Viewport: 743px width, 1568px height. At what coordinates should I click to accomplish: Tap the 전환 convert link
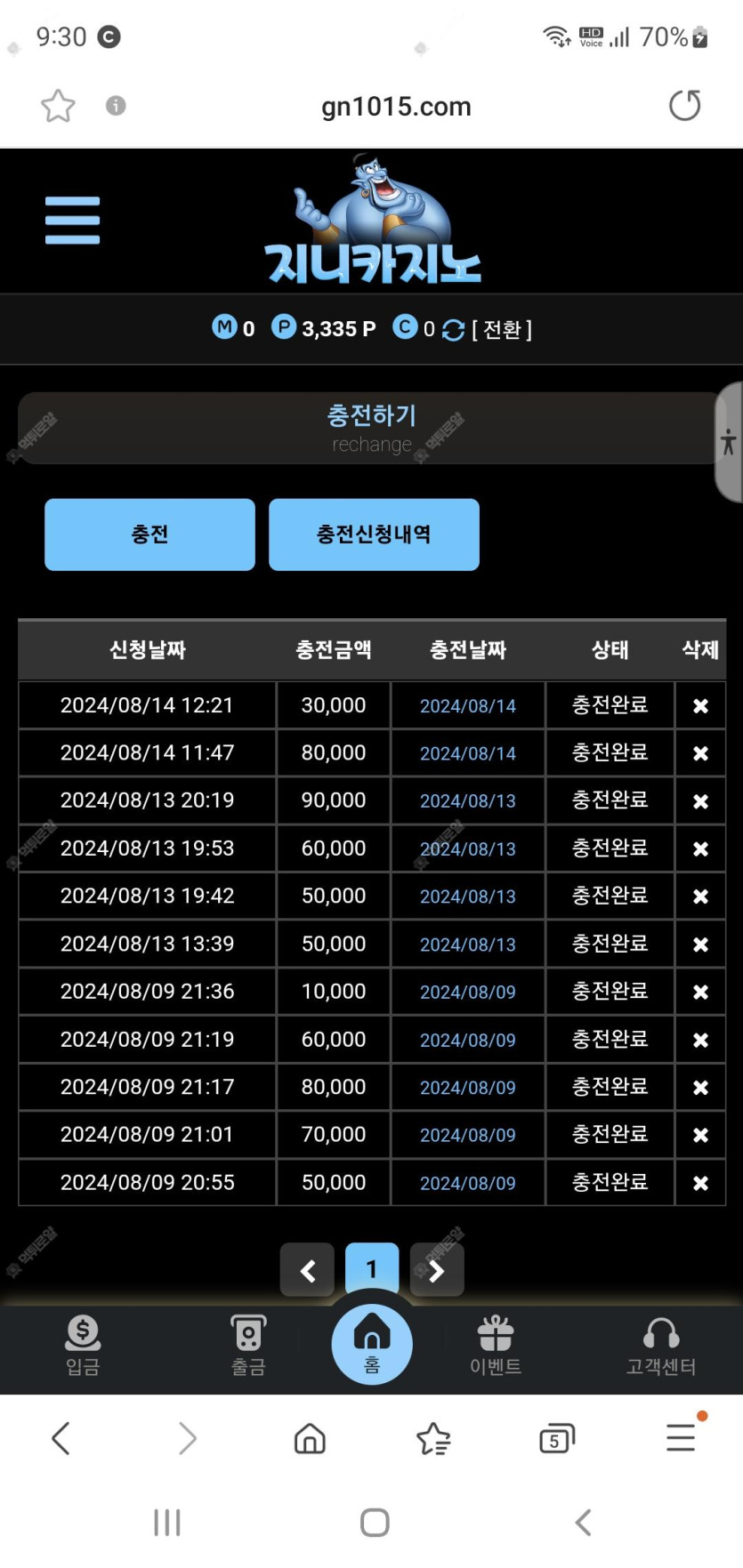click(502, 330)
